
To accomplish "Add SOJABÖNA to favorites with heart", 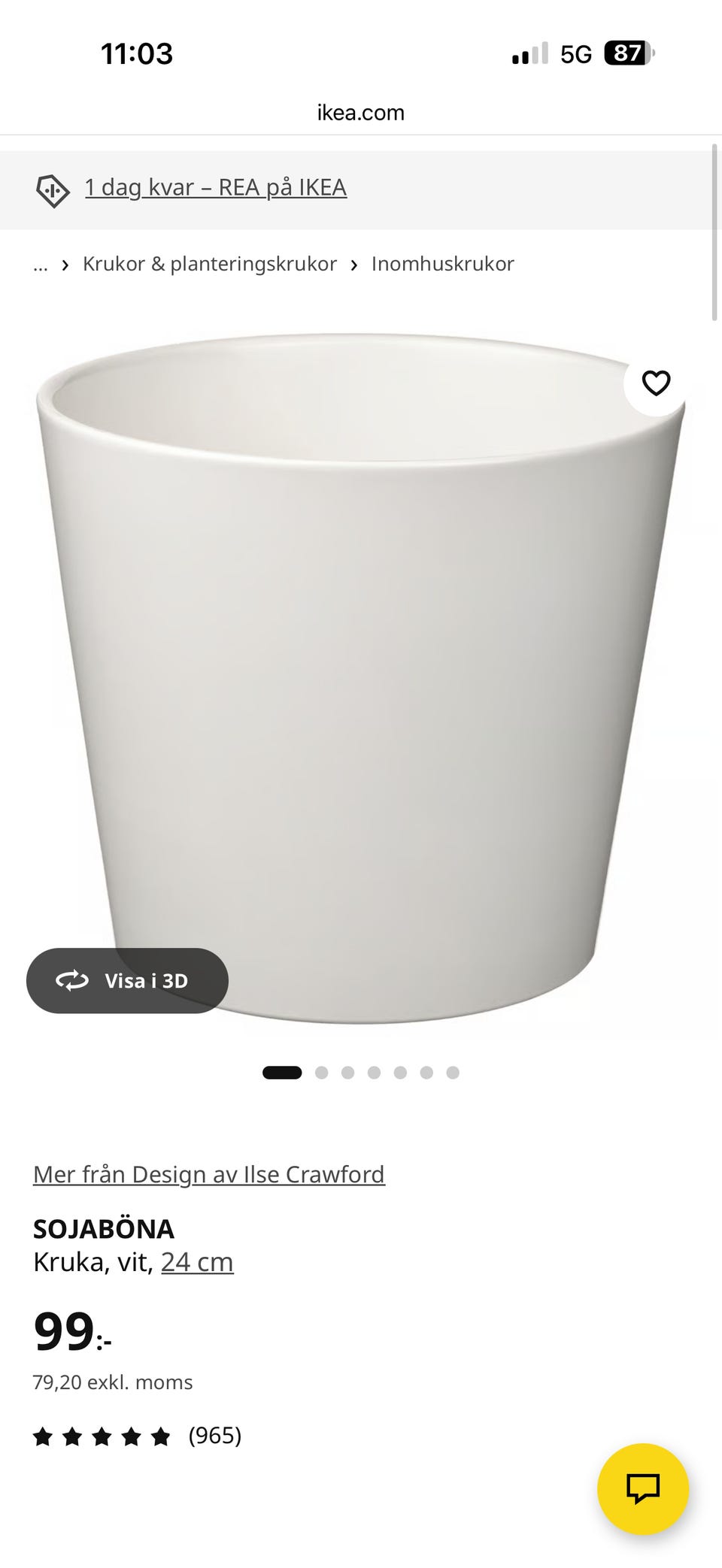I will click(656, 383).
